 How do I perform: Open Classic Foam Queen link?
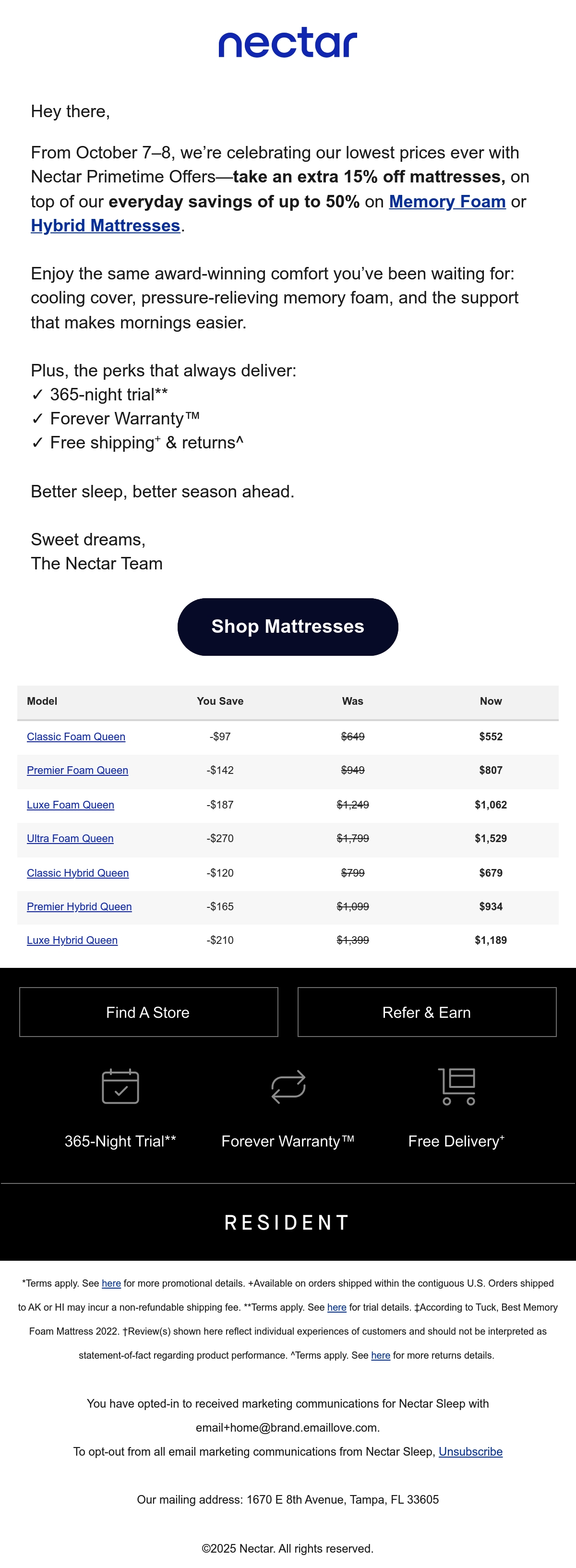point(76,736)
